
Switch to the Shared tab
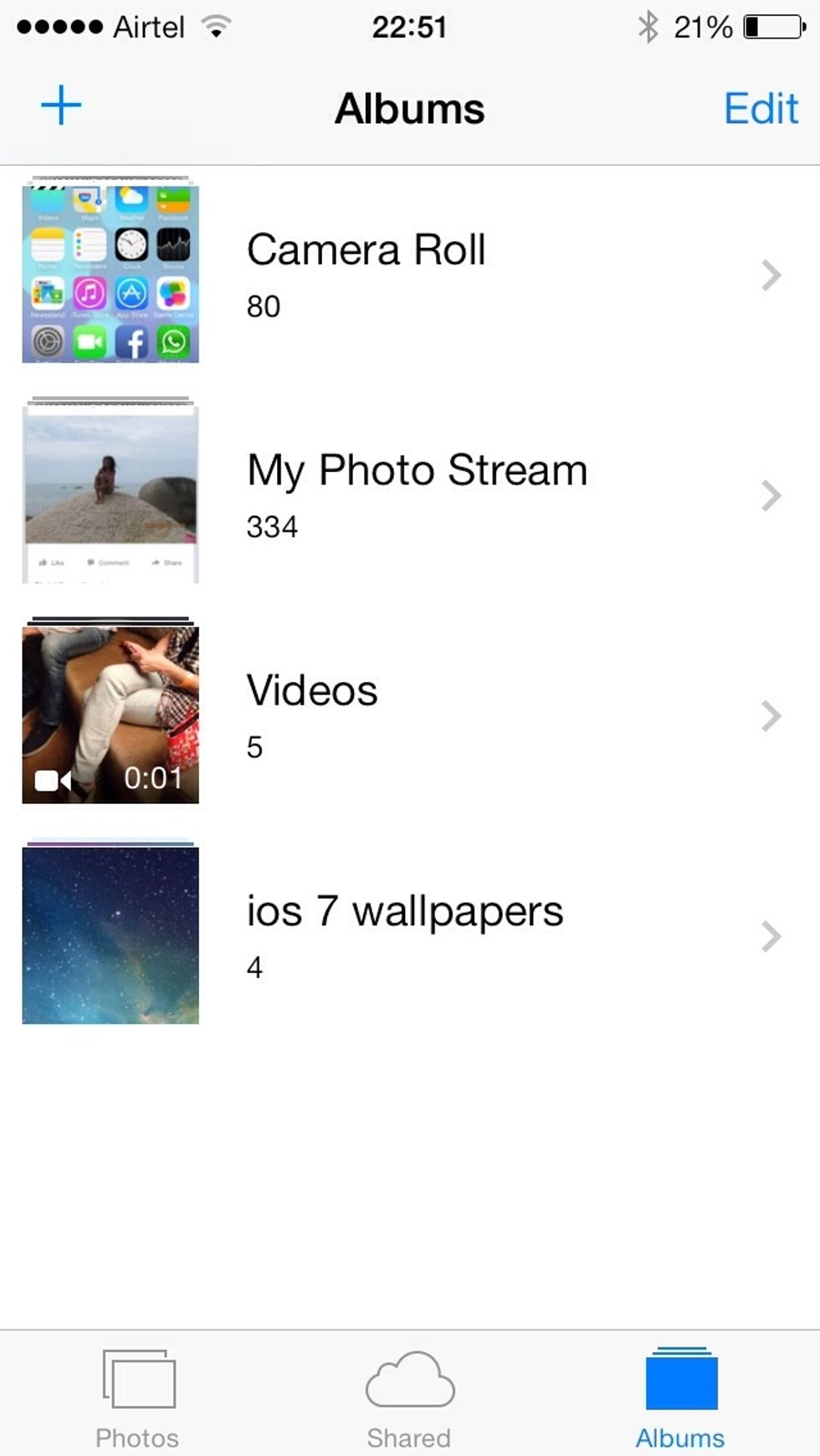click(409, 1396)
